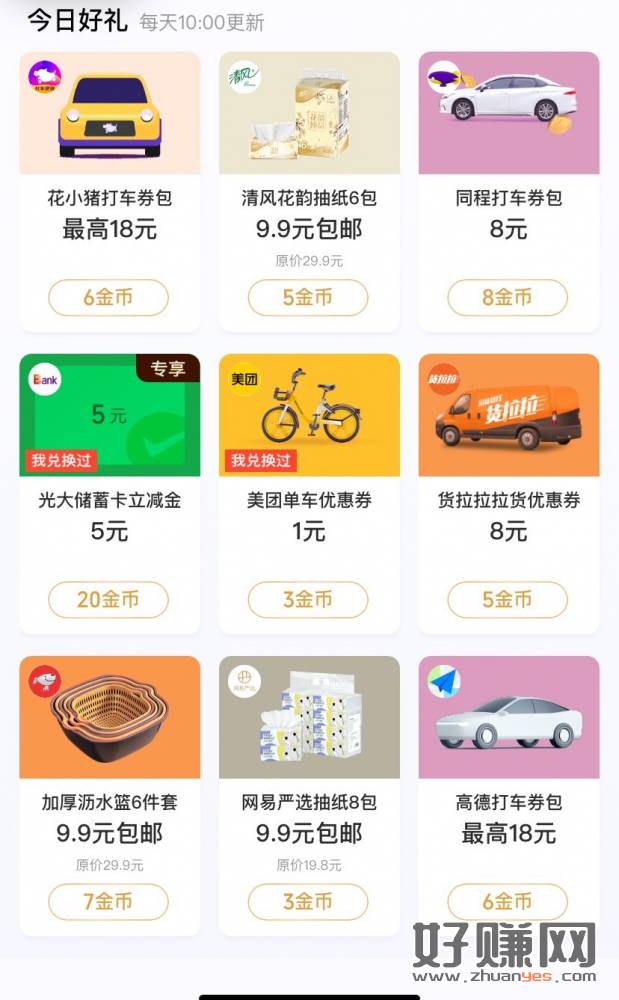View the 清风花韵抽纸6包 product image
619x1000 pixels.
pos(309,113)
